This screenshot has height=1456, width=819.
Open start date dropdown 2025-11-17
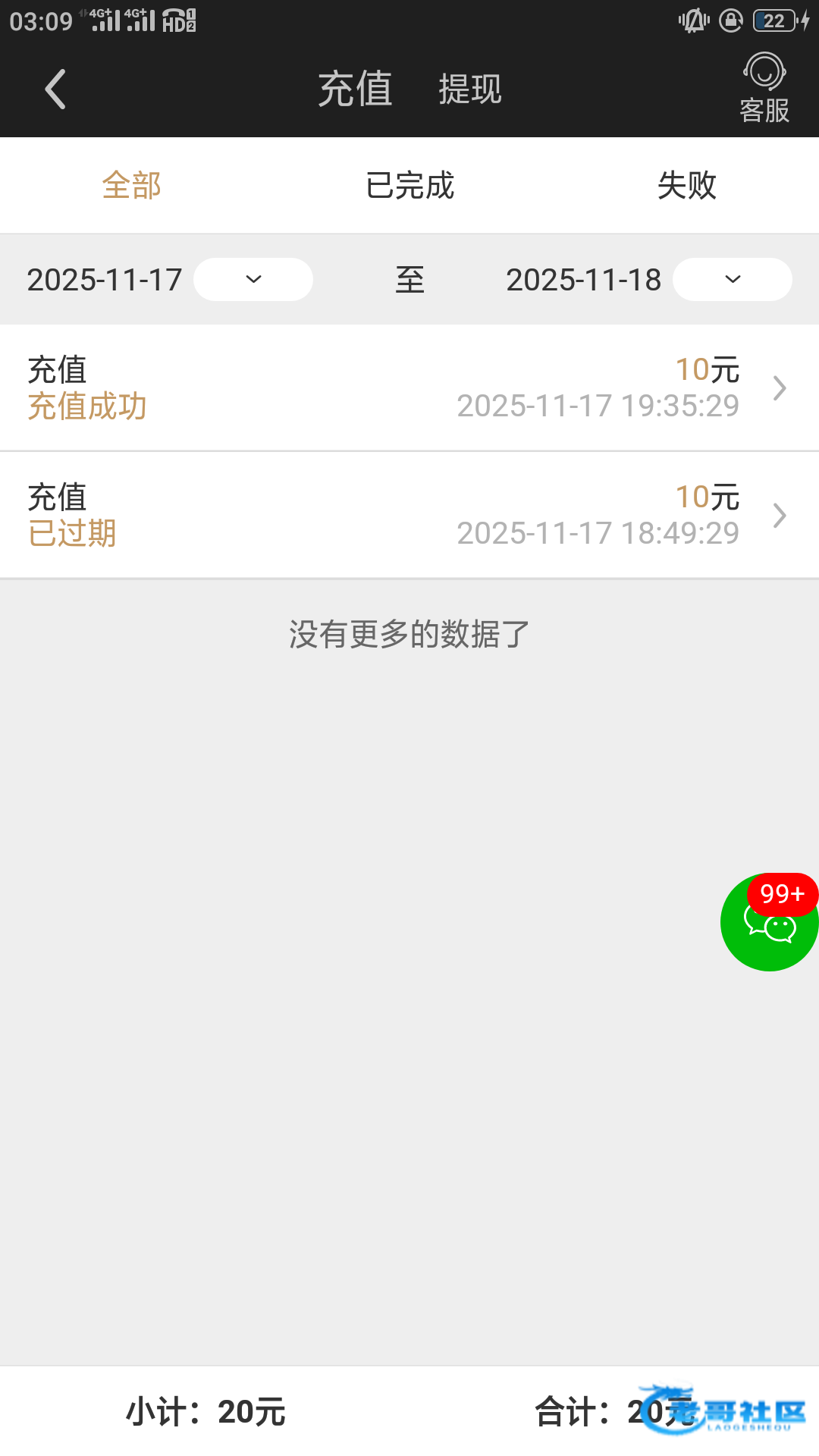(x=253, y=279)
